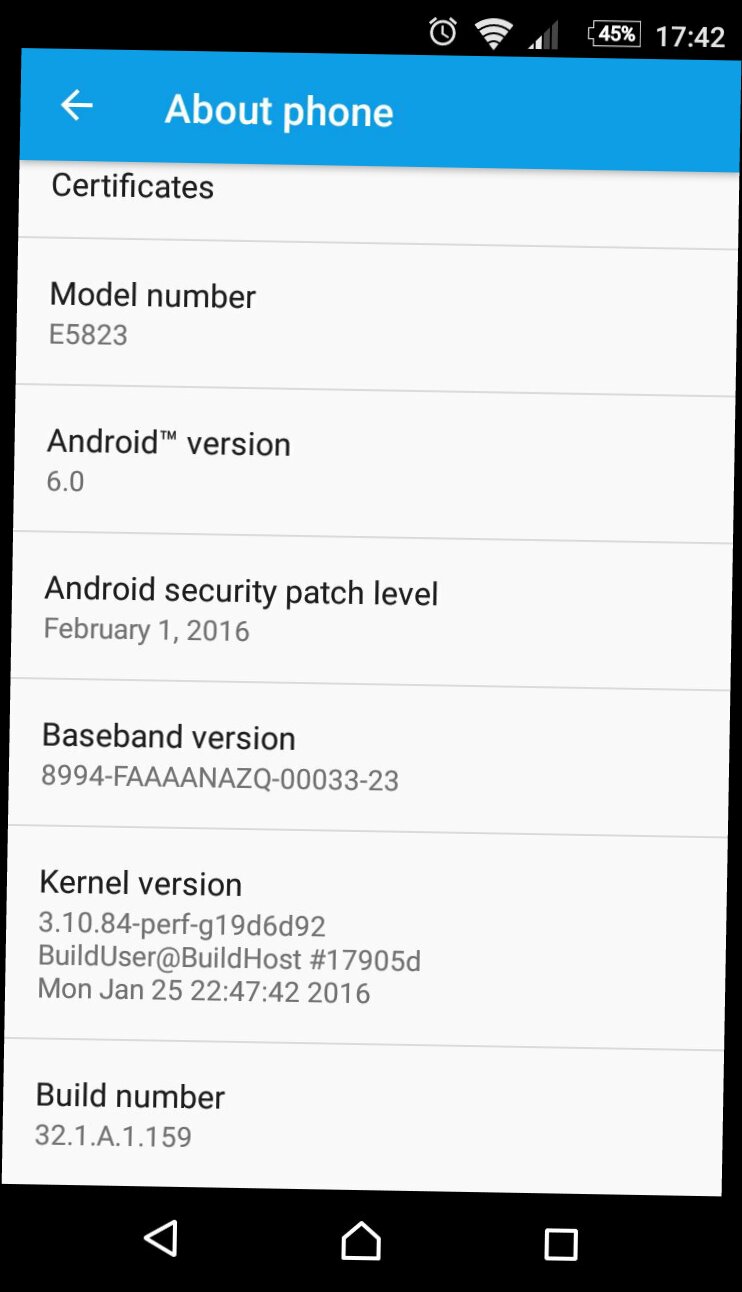Screen dimensions: 742x1292
Task: Open the recent apps overview
Action: pos(561,1244)
